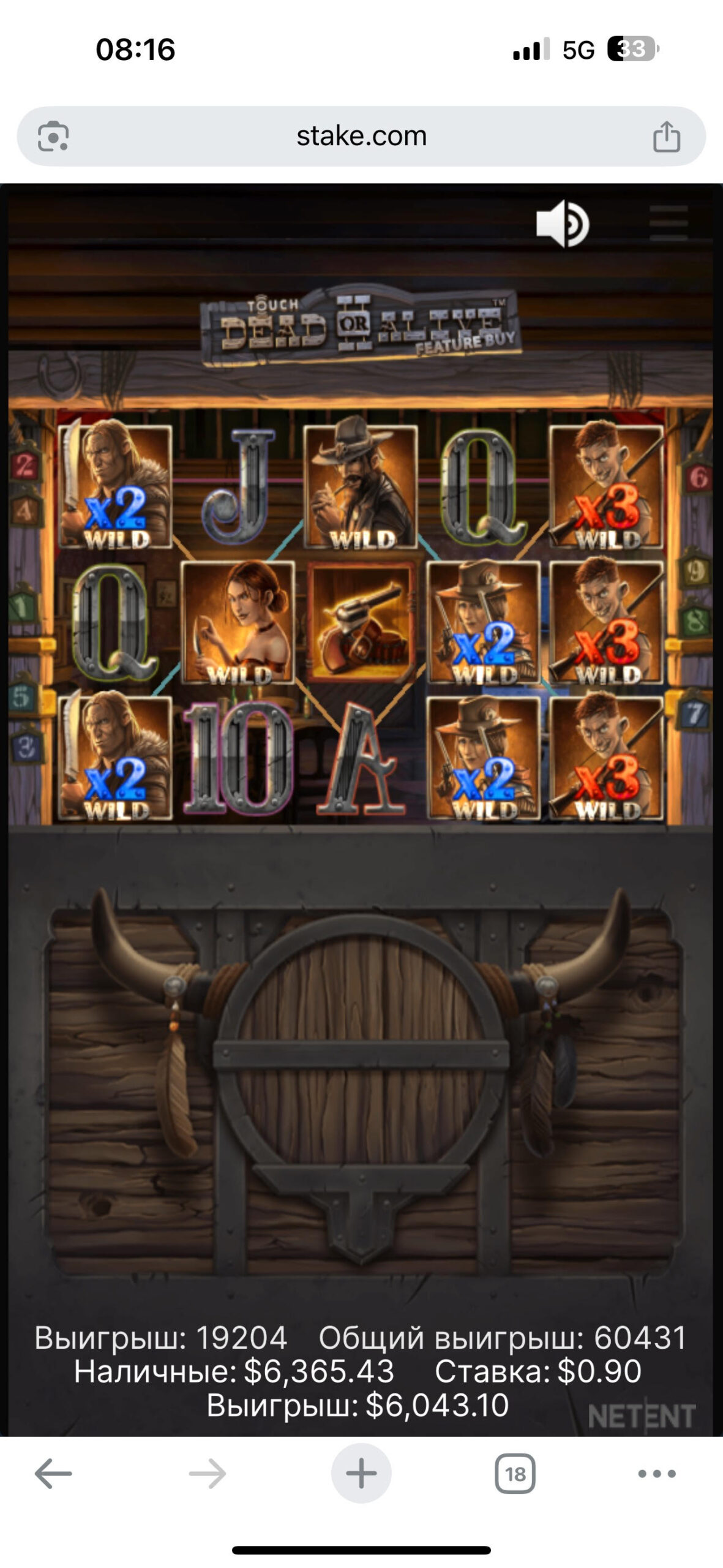Go back to previous page

[53, 1473]
